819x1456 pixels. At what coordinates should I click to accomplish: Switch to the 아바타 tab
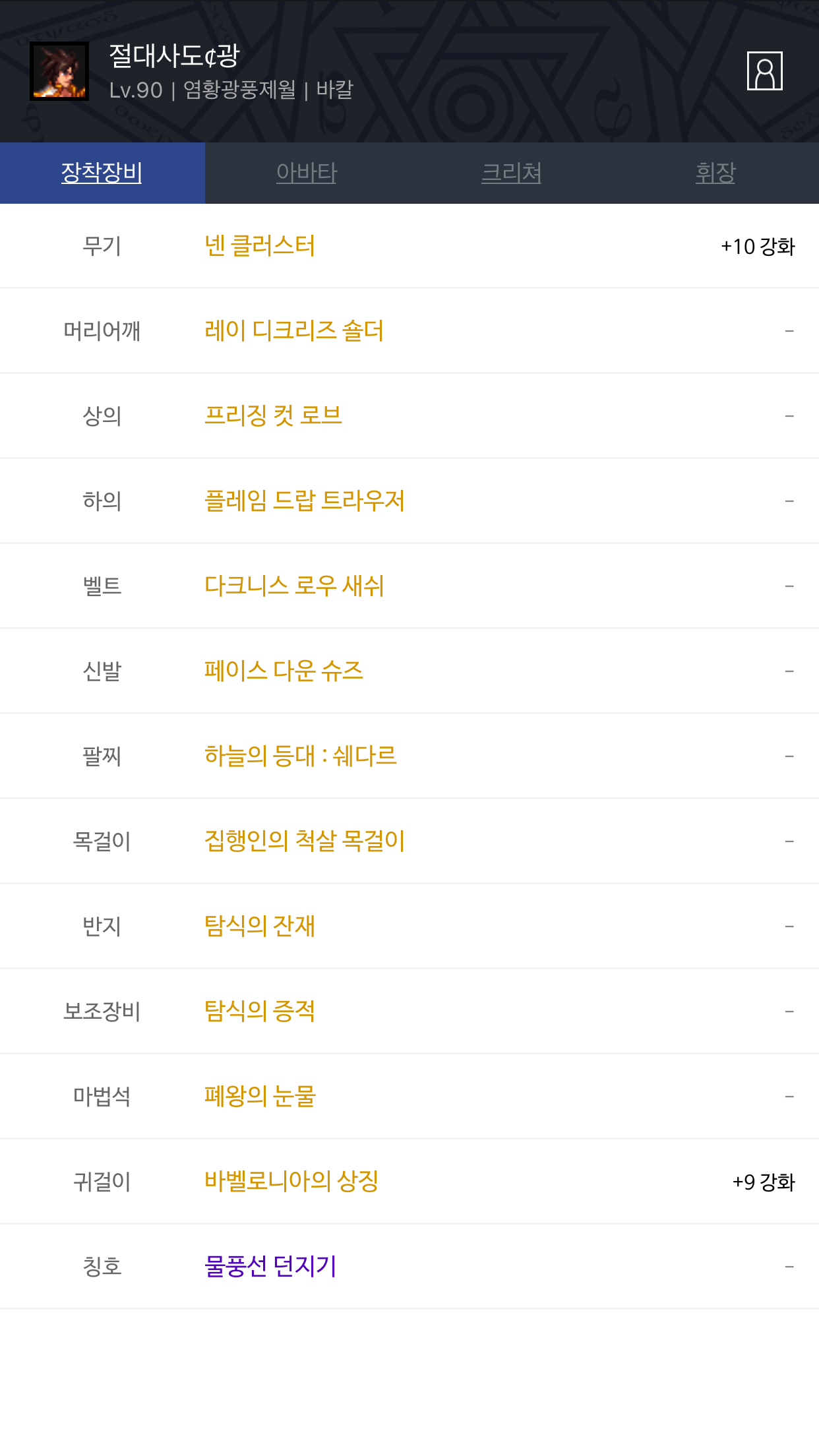pos(307,173)
